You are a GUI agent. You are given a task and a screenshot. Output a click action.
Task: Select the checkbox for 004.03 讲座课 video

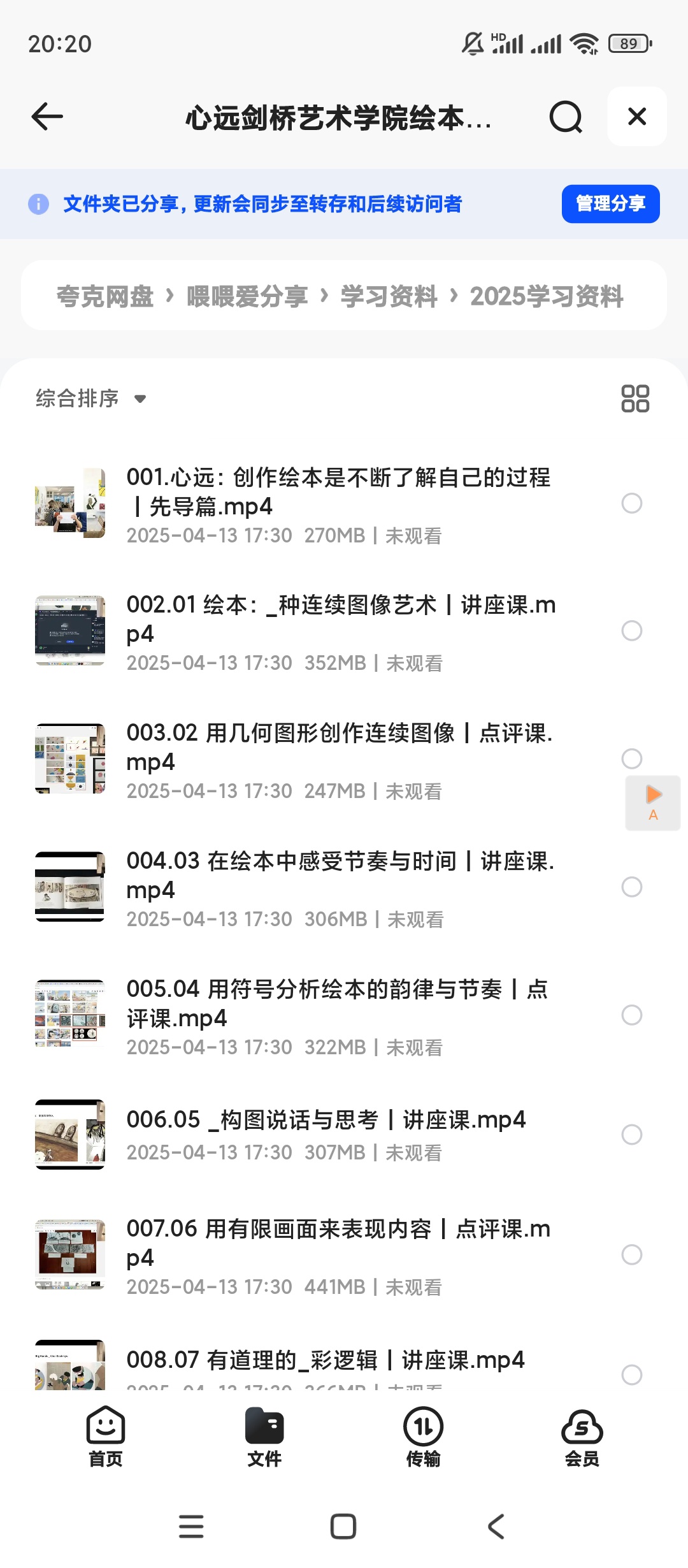click(631, 887)
